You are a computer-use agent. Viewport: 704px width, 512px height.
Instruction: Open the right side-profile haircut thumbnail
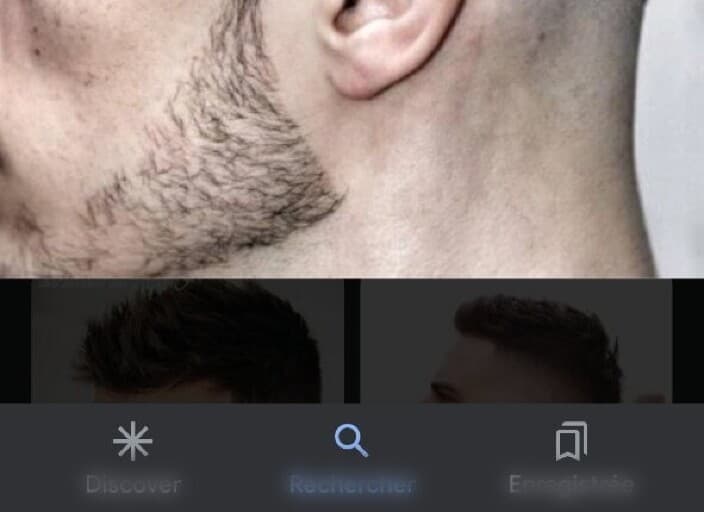(x=516, y=342)
